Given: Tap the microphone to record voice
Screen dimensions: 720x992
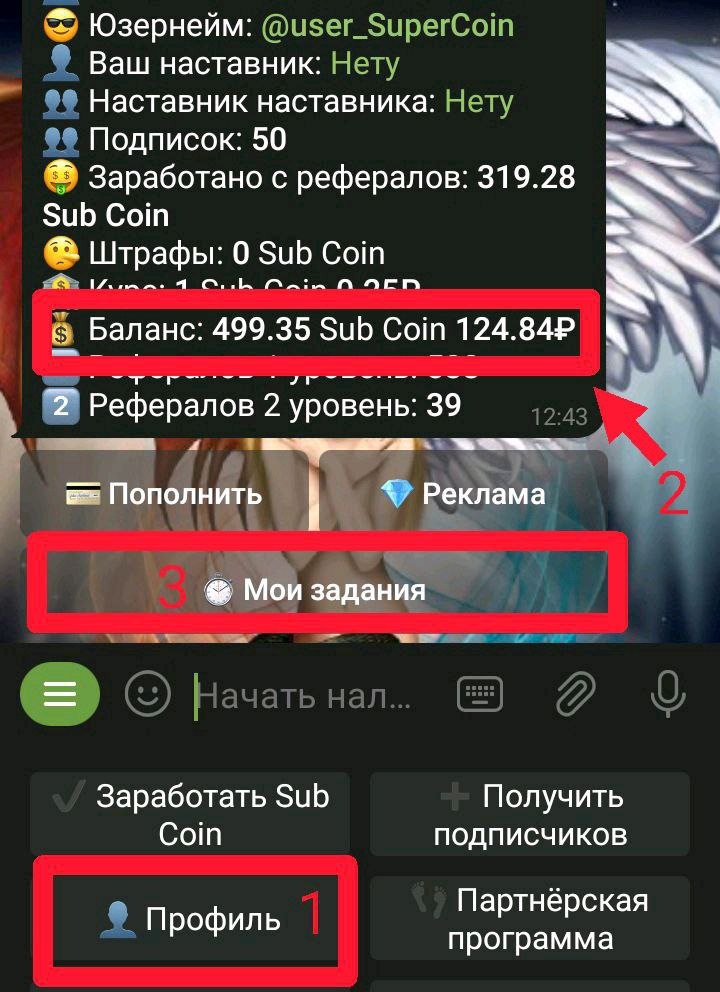Looking at the screenshot, I should tap(668, 694).
